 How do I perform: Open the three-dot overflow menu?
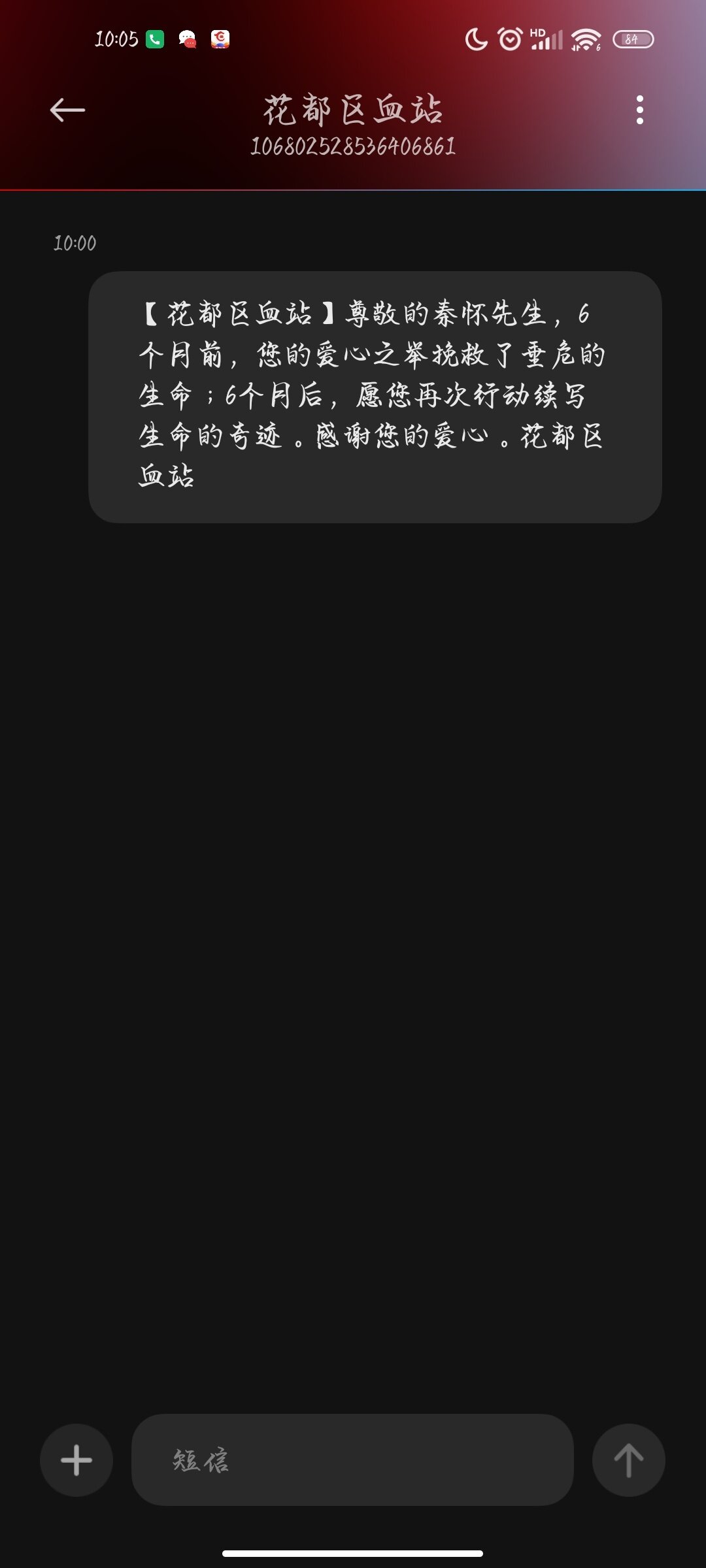pyautogui.click(x=639, y=110)
